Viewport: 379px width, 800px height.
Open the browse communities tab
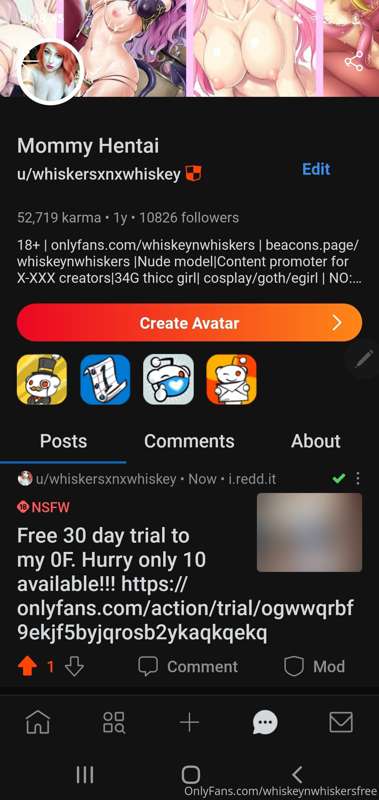(x=114, y=722)
